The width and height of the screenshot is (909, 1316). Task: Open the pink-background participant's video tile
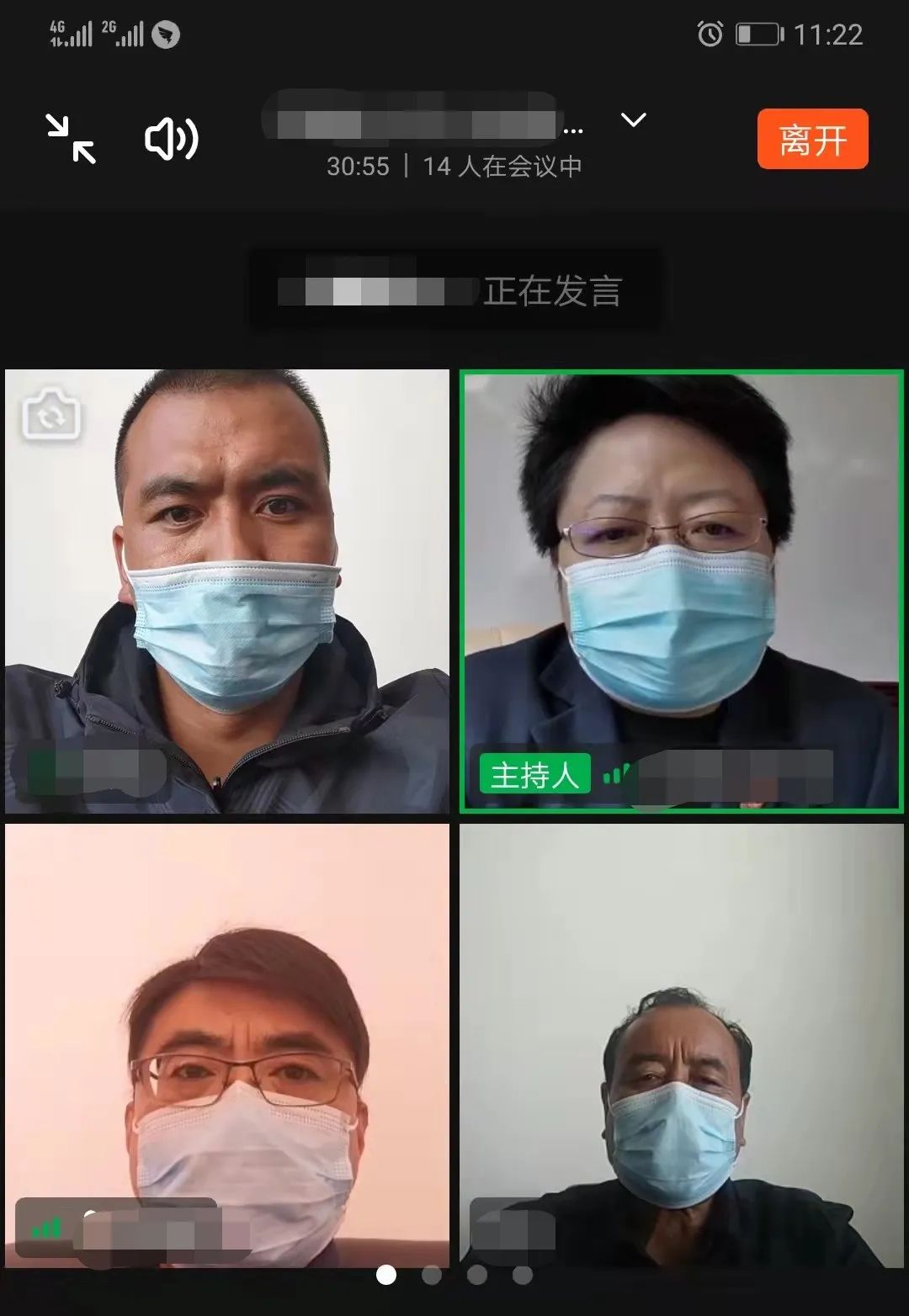[x=227, y=1045]
